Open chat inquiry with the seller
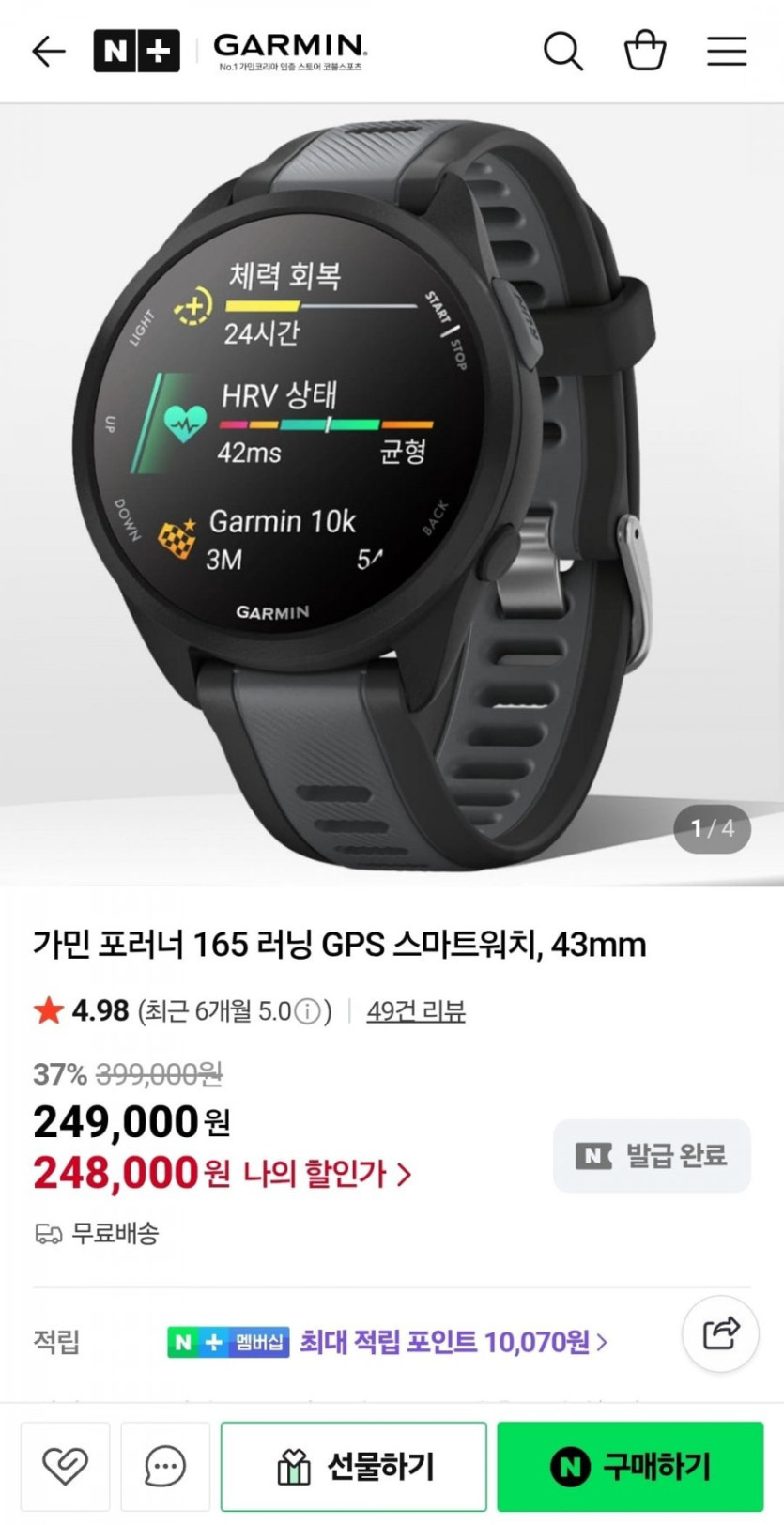 (165, 1466)
